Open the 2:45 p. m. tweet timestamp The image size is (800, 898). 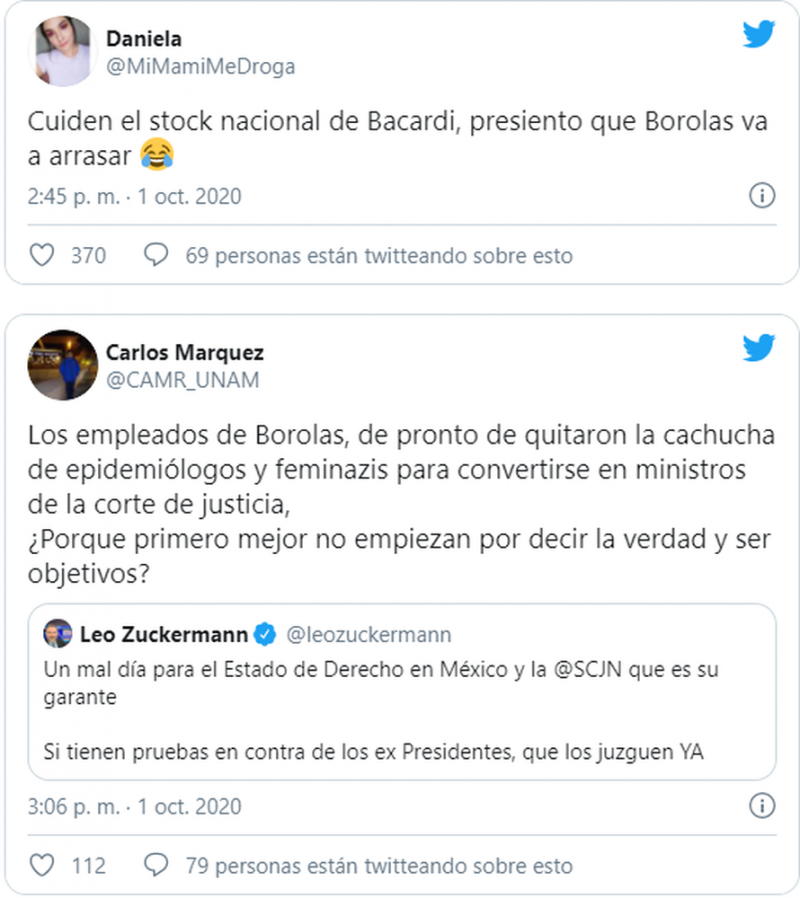[x=135, y=196]
